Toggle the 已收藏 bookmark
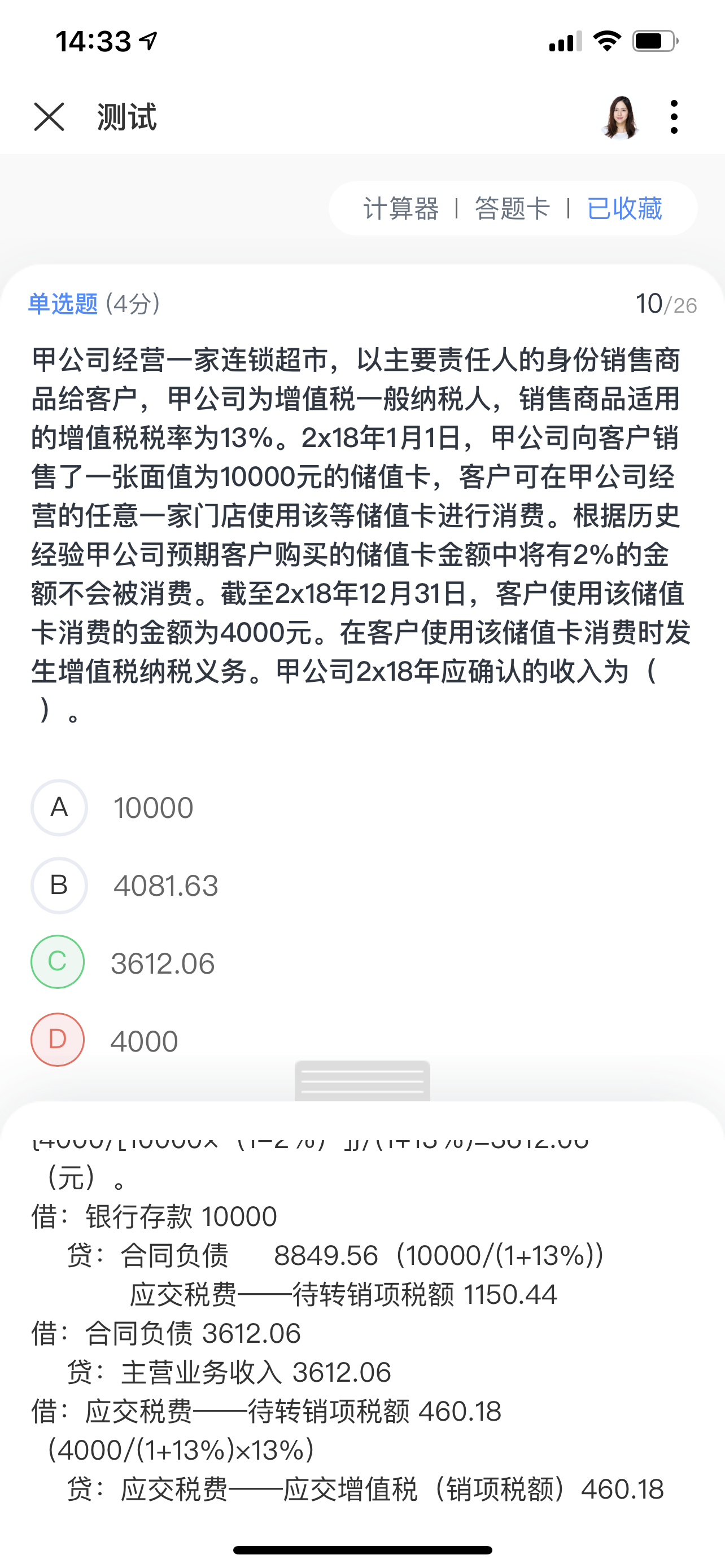Viewport: 725px width, 1568px height. 624,209
